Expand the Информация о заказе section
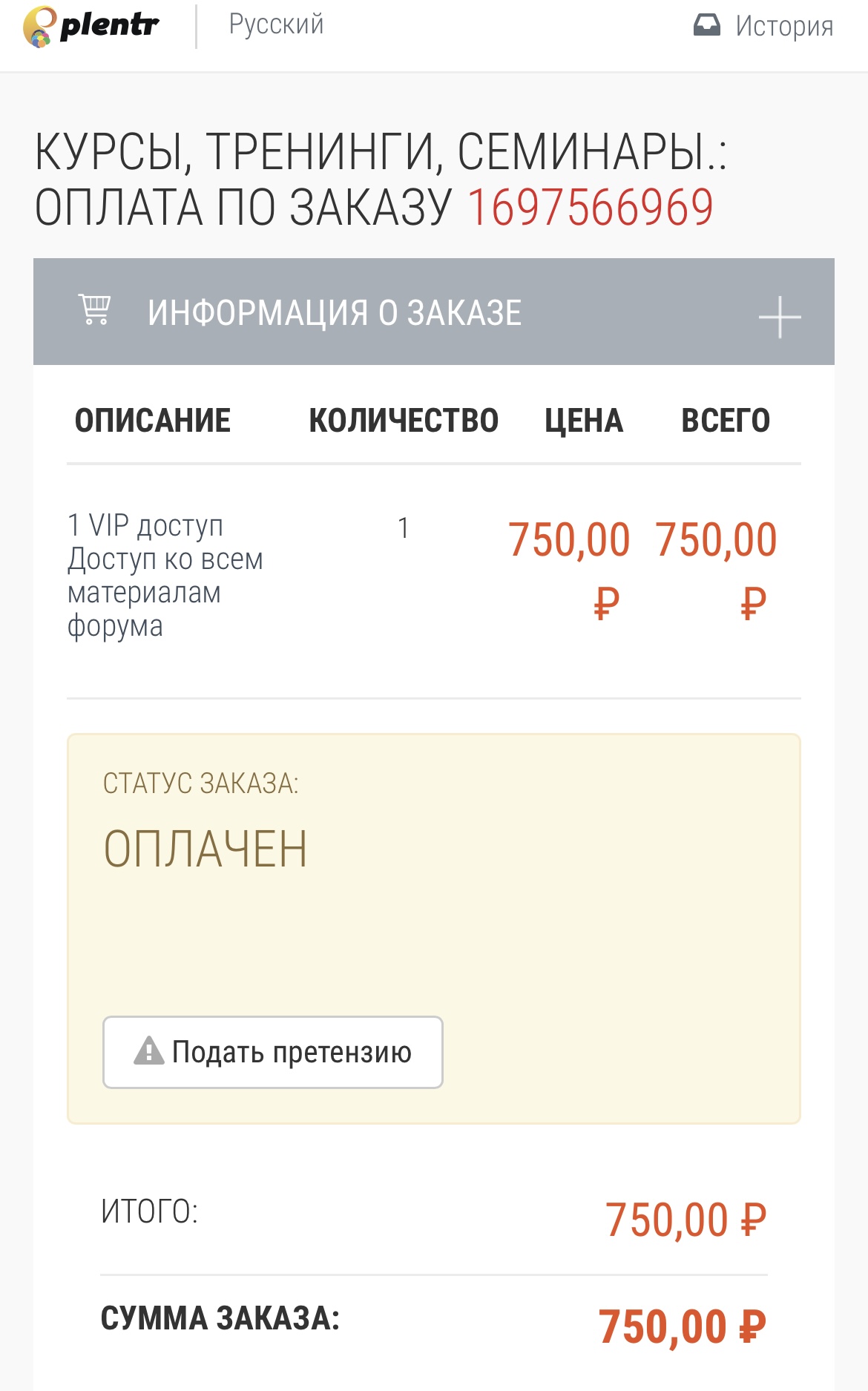Screen dimensions: 868x1391 click(434, 312)
